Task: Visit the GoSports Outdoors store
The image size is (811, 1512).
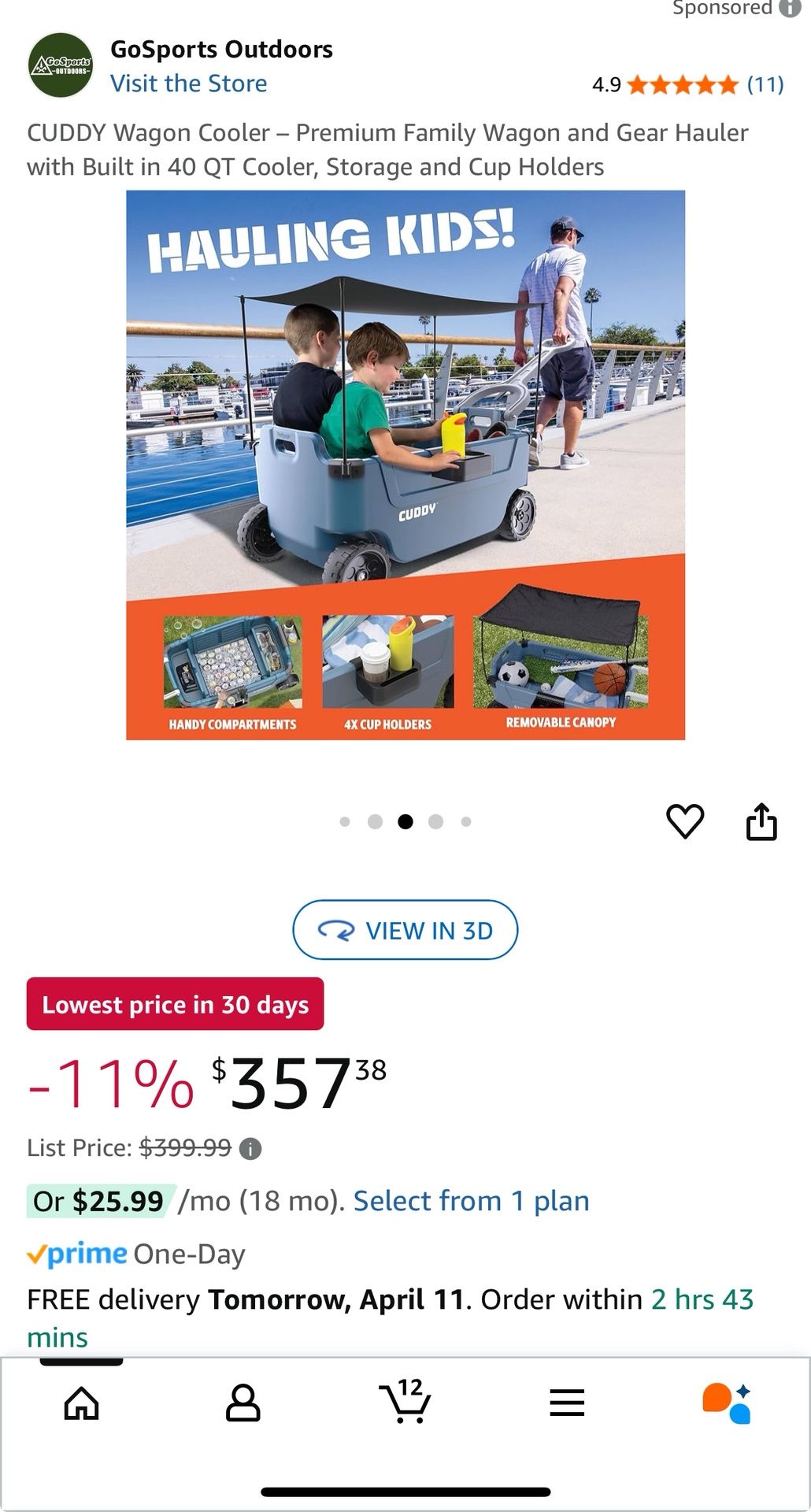Action: tap(188, 83)
